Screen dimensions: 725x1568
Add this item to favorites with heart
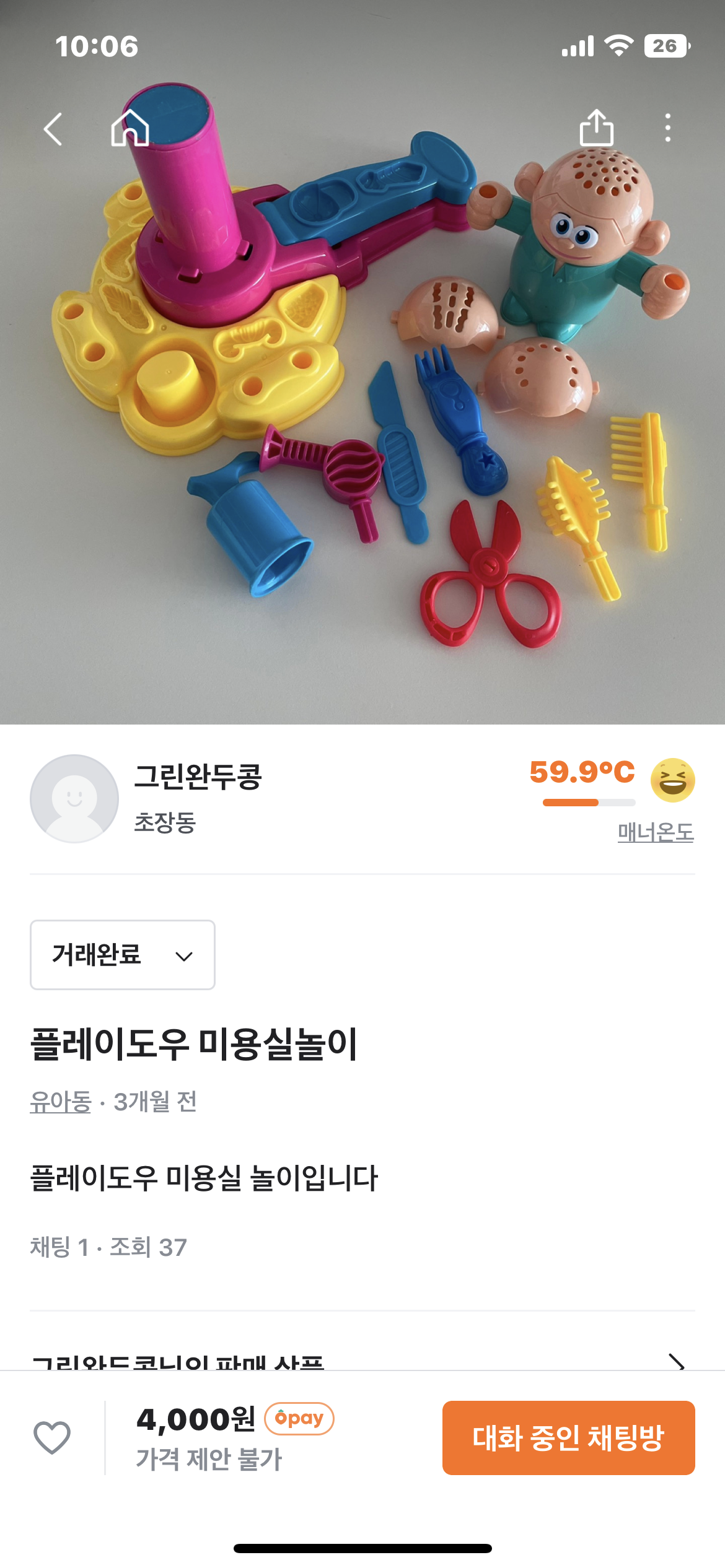click(52, 1437)
